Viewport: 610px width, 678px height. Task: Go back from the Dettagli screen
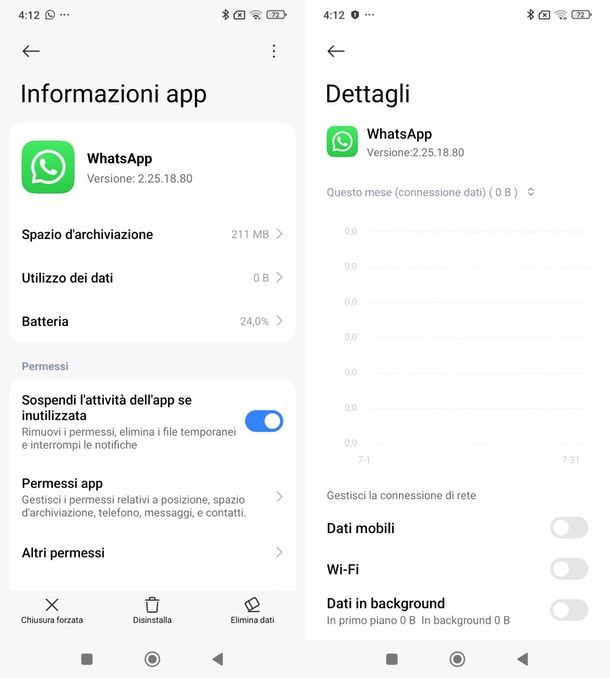[x=336, y=51]
